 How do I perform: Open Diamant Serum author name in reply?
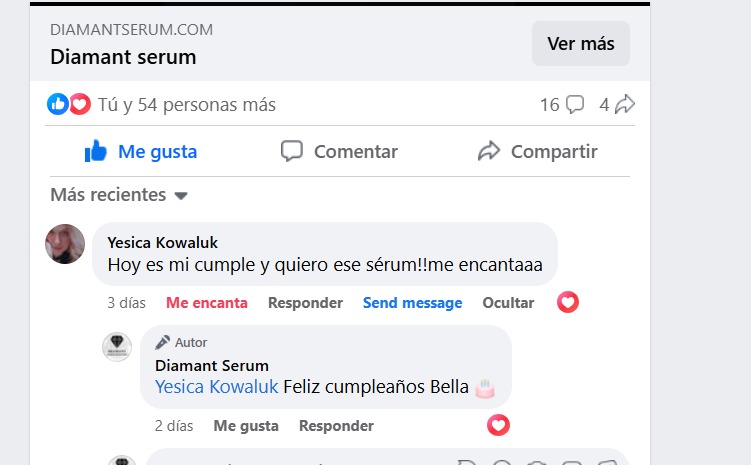[211, 365]
